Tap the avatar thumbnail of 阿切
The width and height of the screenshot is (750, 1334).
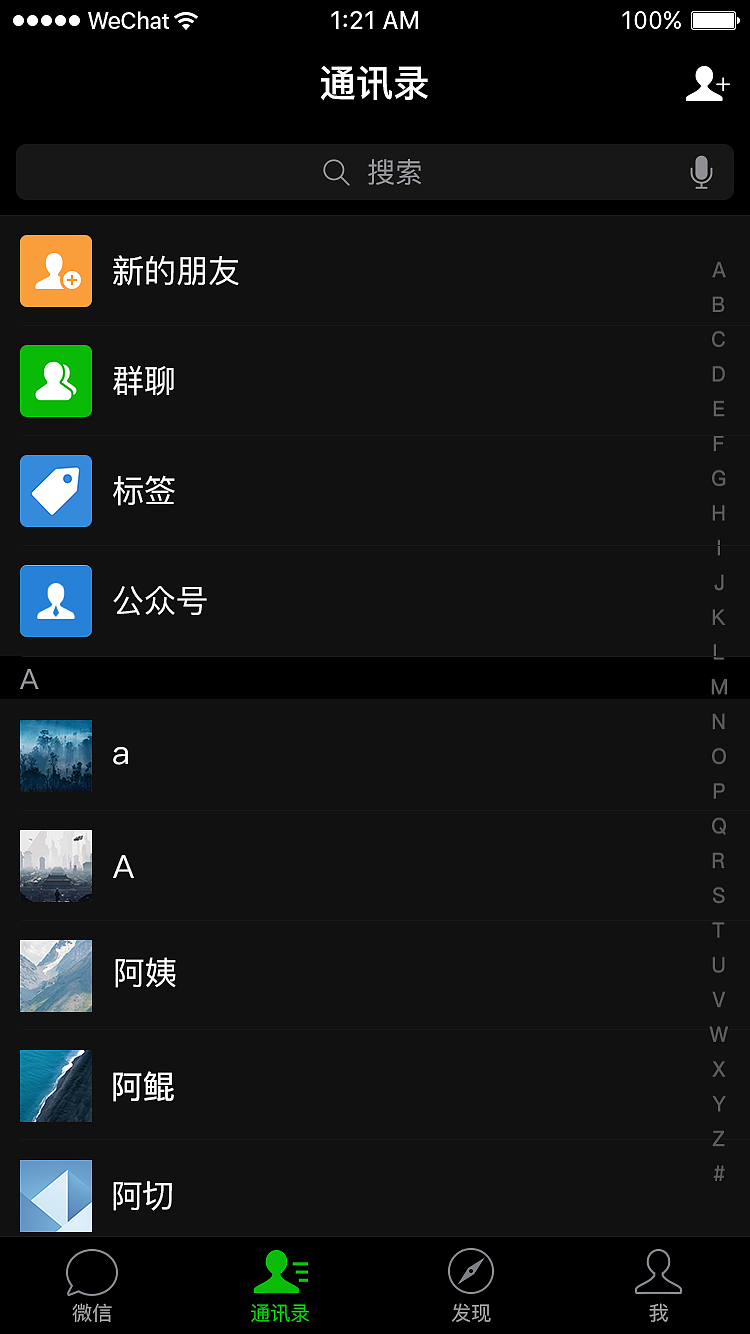pos(55,1196)
